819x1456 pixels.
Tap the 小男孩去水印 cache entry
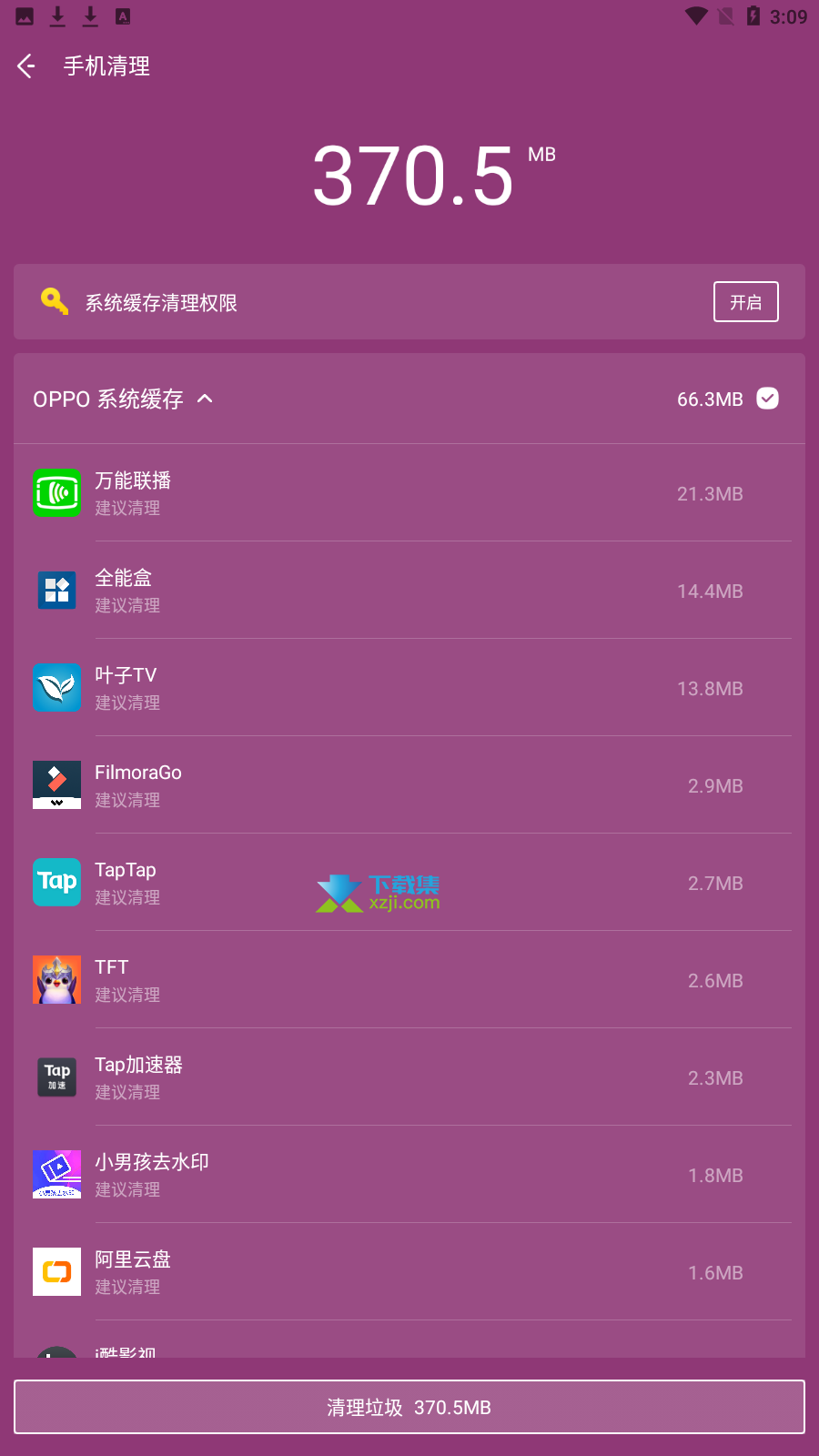pos(409,1175)
